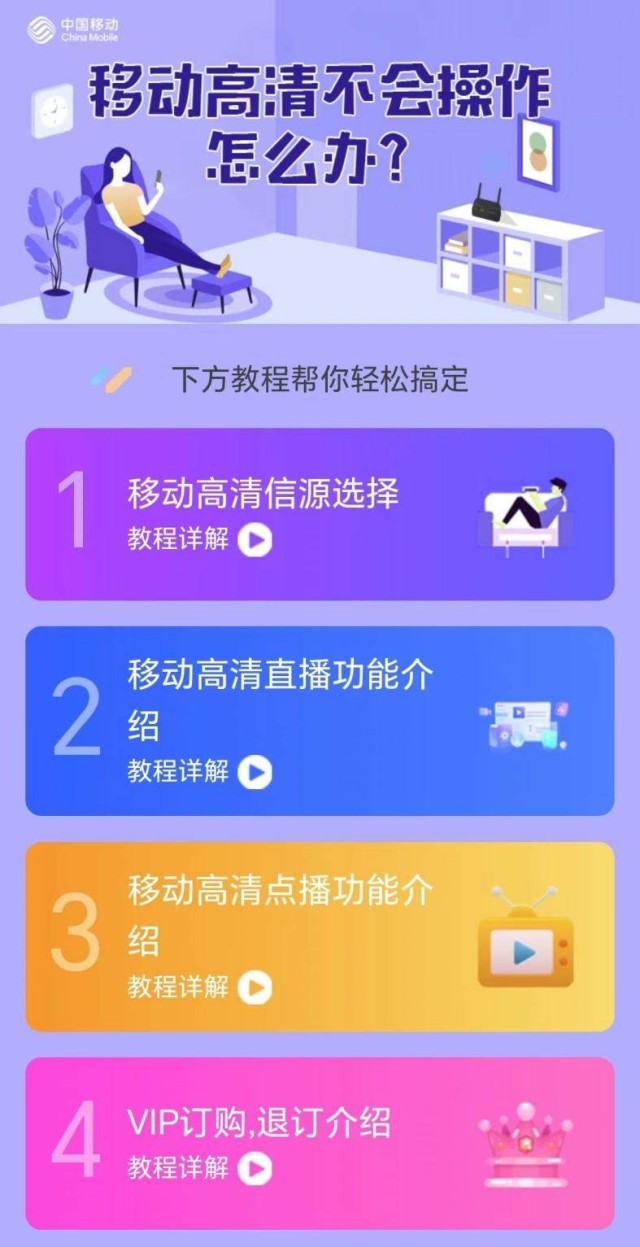The width and height of the screenshot is (640, 1247).
Task: Open the 移动高清信源选择 tutorial card
Action: [319, 514]
